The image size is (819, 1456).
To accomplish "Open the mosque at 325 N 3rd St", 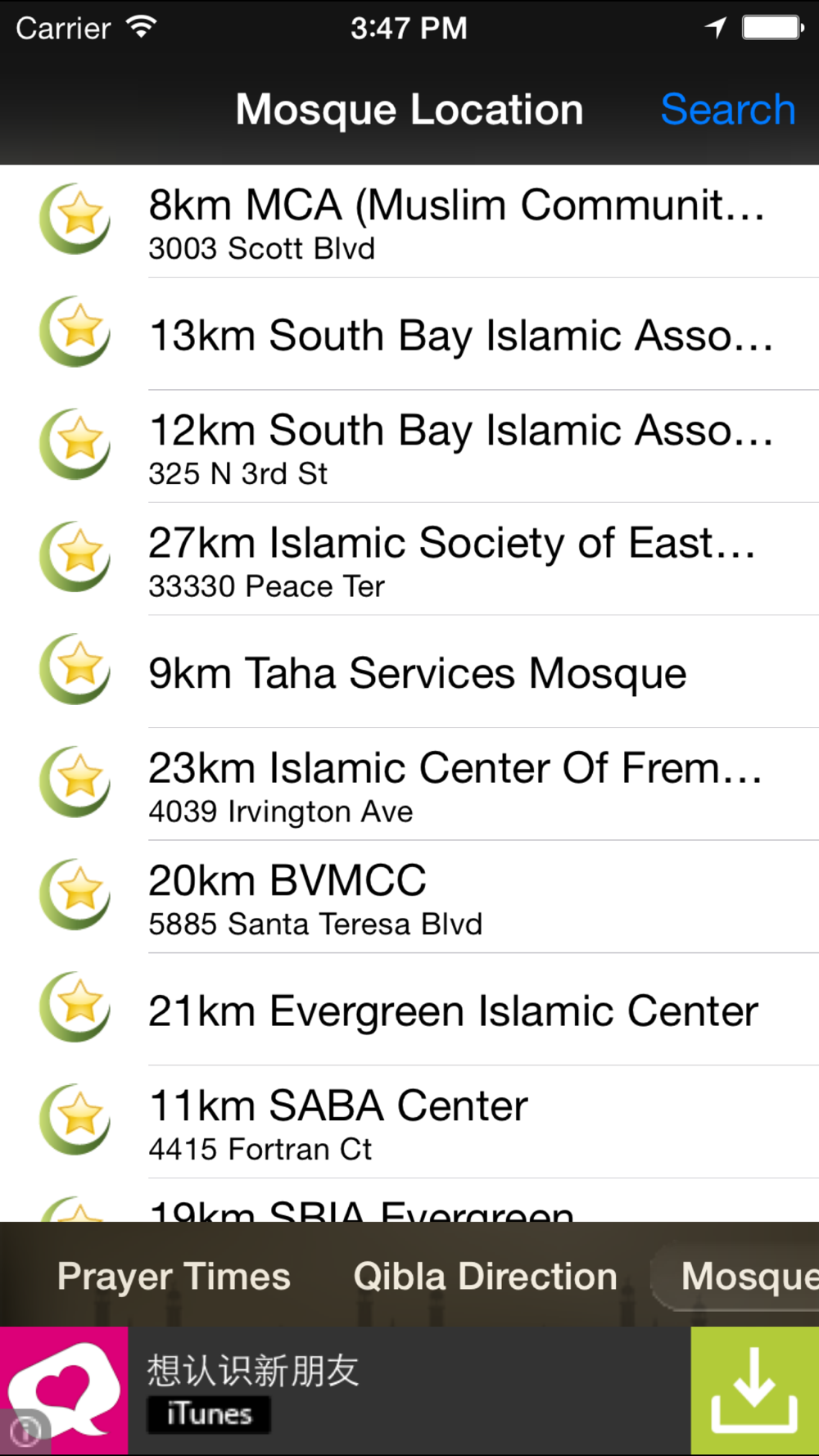I will tap(409, 446).
